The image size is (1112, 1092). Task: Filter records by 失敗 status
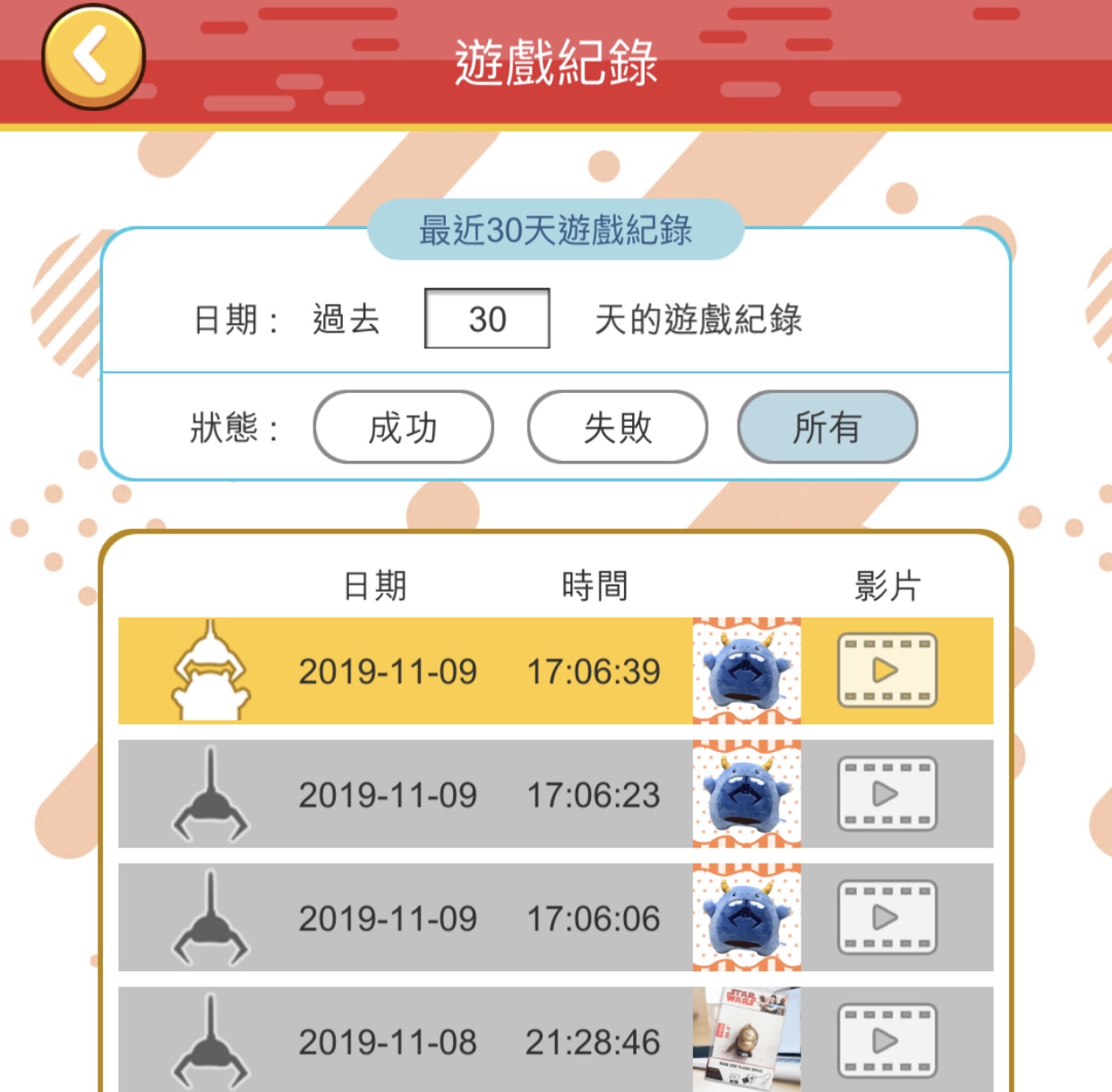[618, 427]
